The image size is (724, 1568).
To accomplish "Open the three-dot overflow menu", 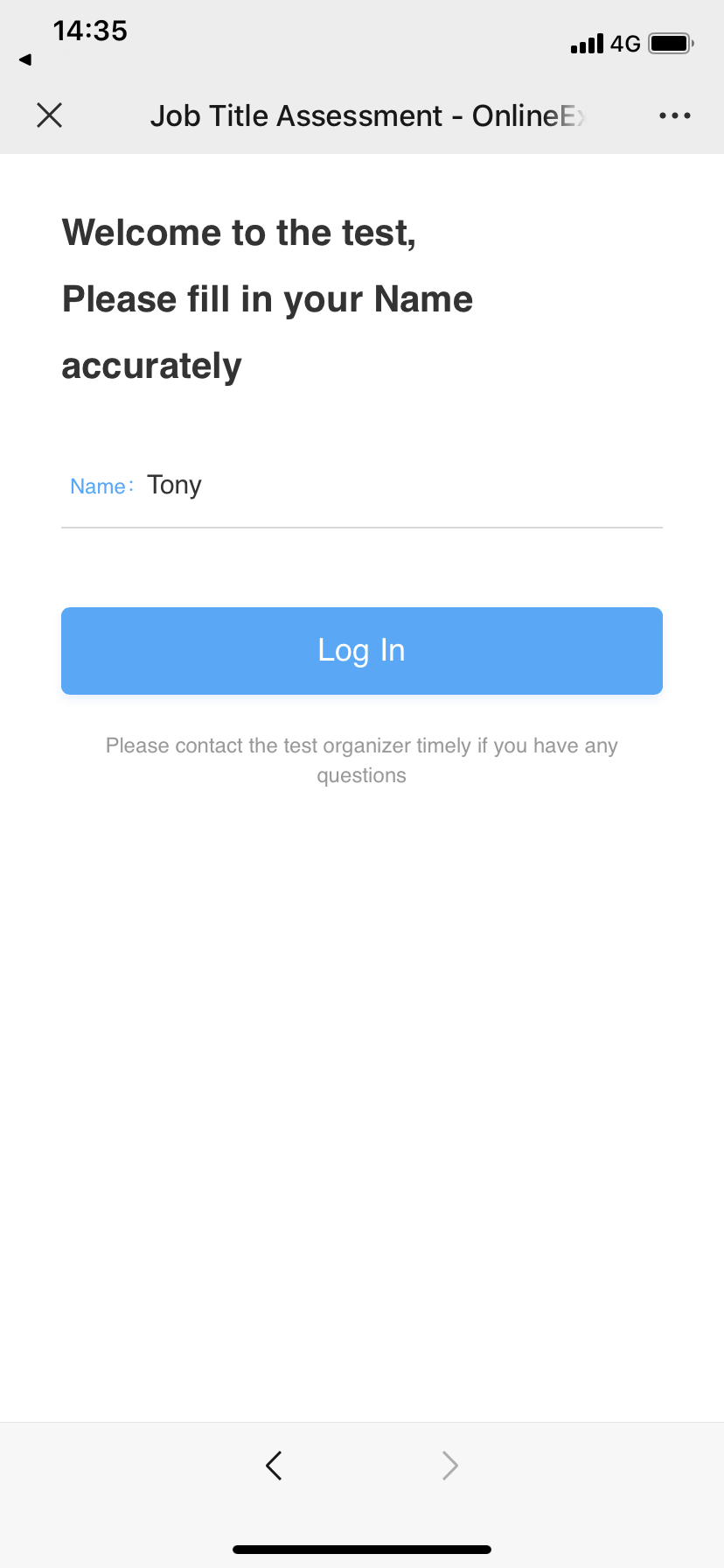I will click(675, 115).
